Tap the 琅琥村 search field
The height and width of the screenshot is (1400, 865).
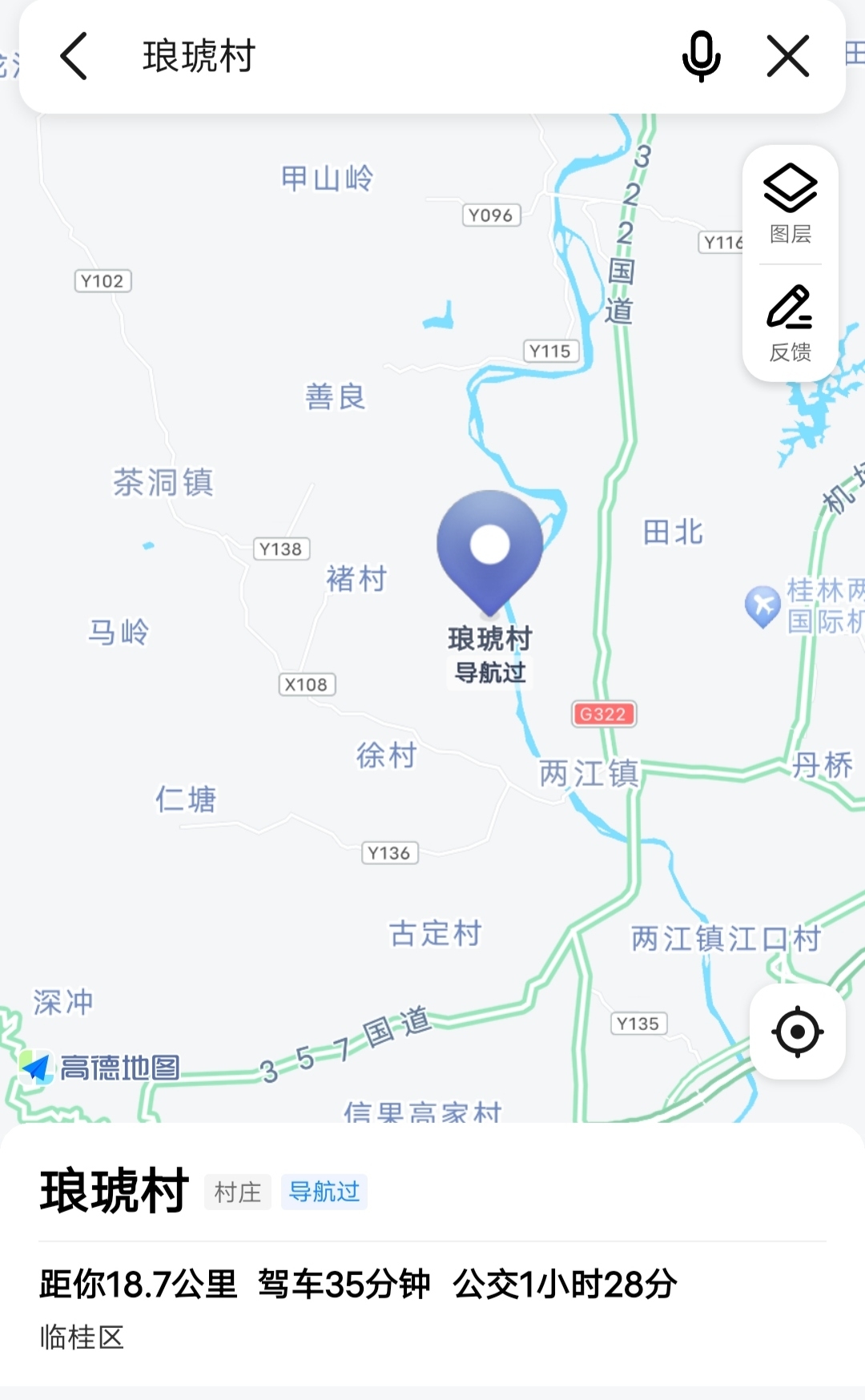coord(384,57)
